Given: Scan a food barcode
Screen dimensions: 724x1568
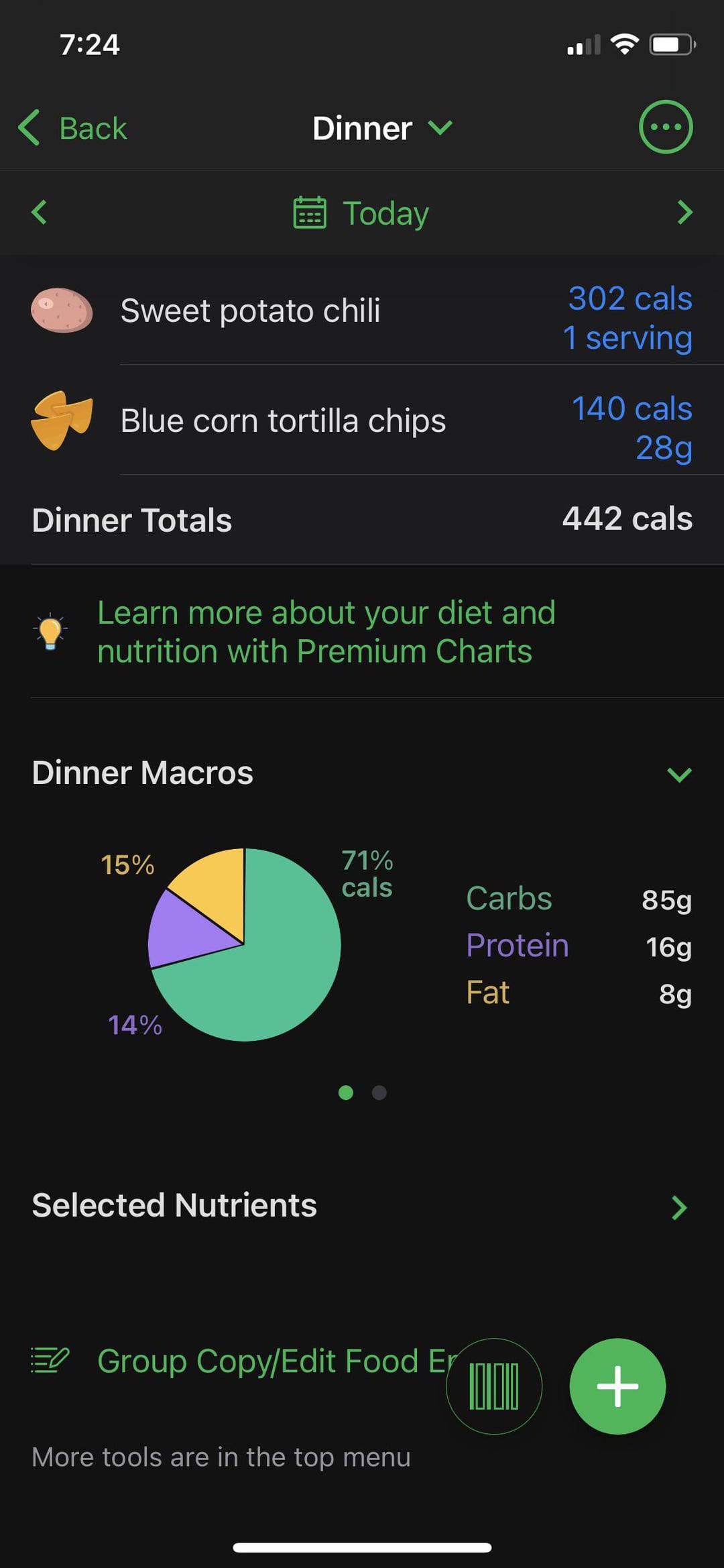Looking at the screenshot, I should tap(494, 1386).
